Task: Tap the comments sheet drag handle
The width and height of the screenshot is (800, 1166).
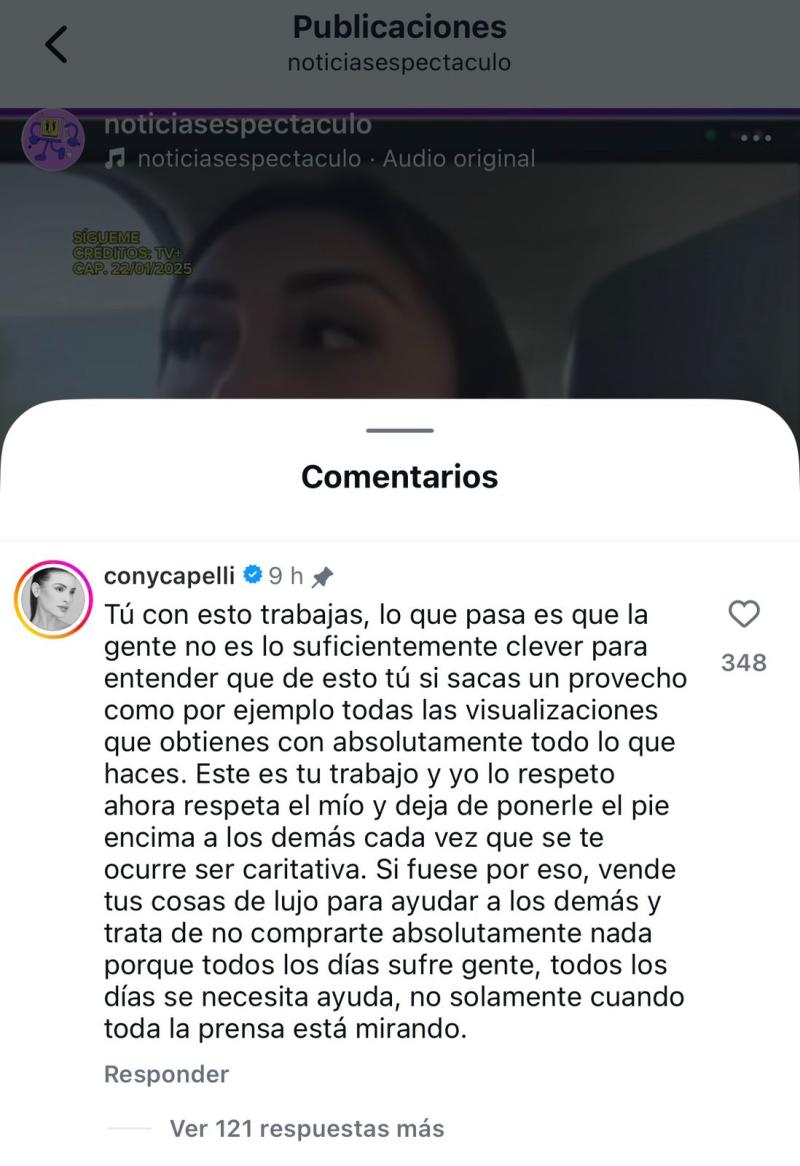Action: coord(400,430)
